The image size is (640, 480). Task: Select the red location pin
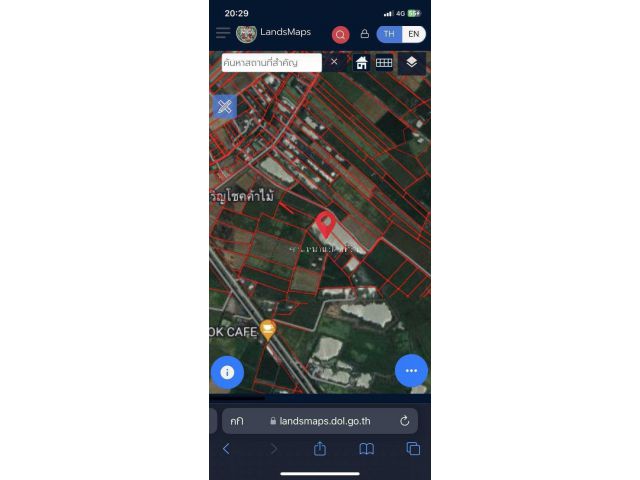coord(325,224)
